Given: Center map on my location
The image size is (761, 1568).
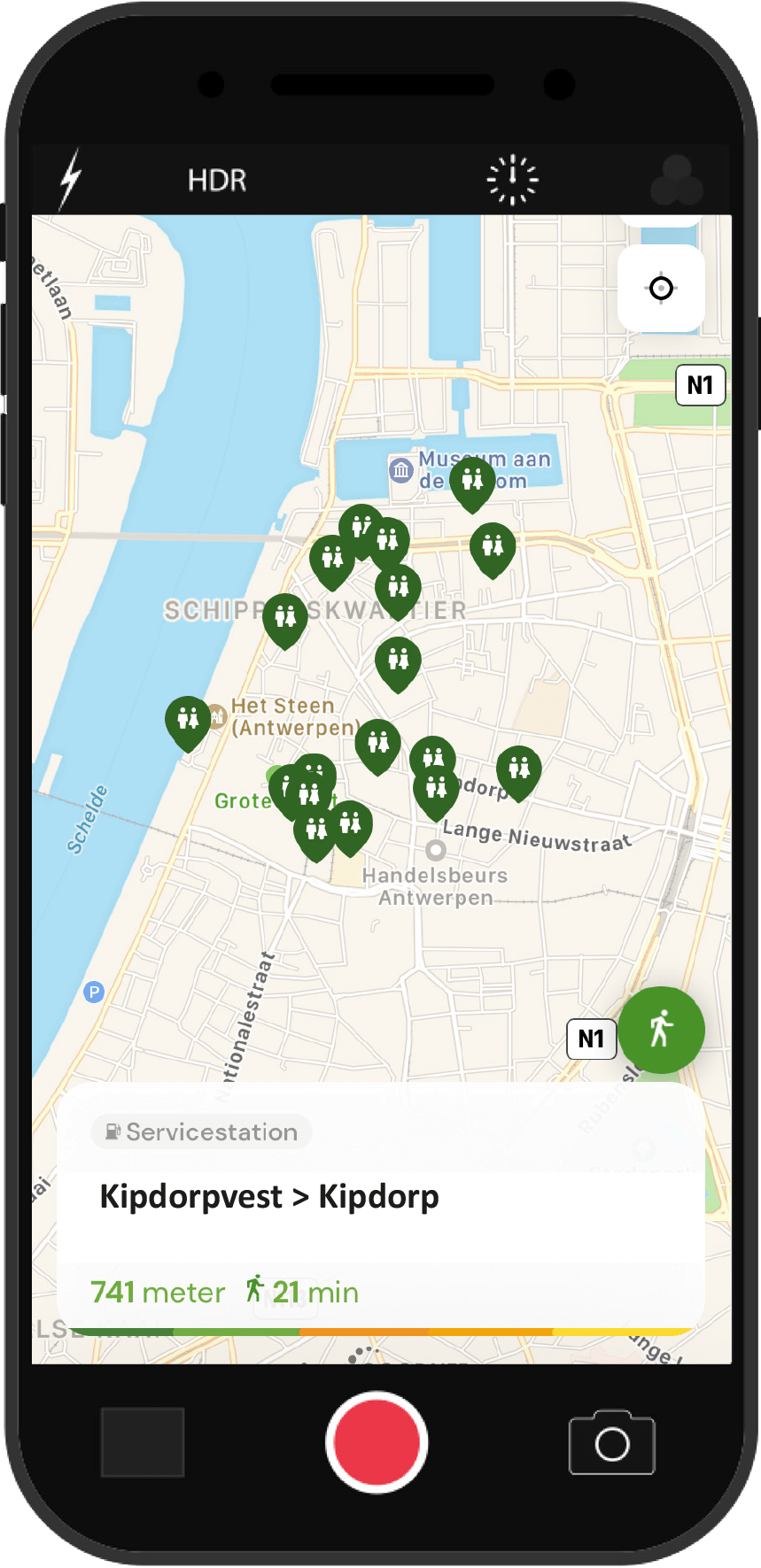Looking at the screenshot, I should (x=661, y=289).
